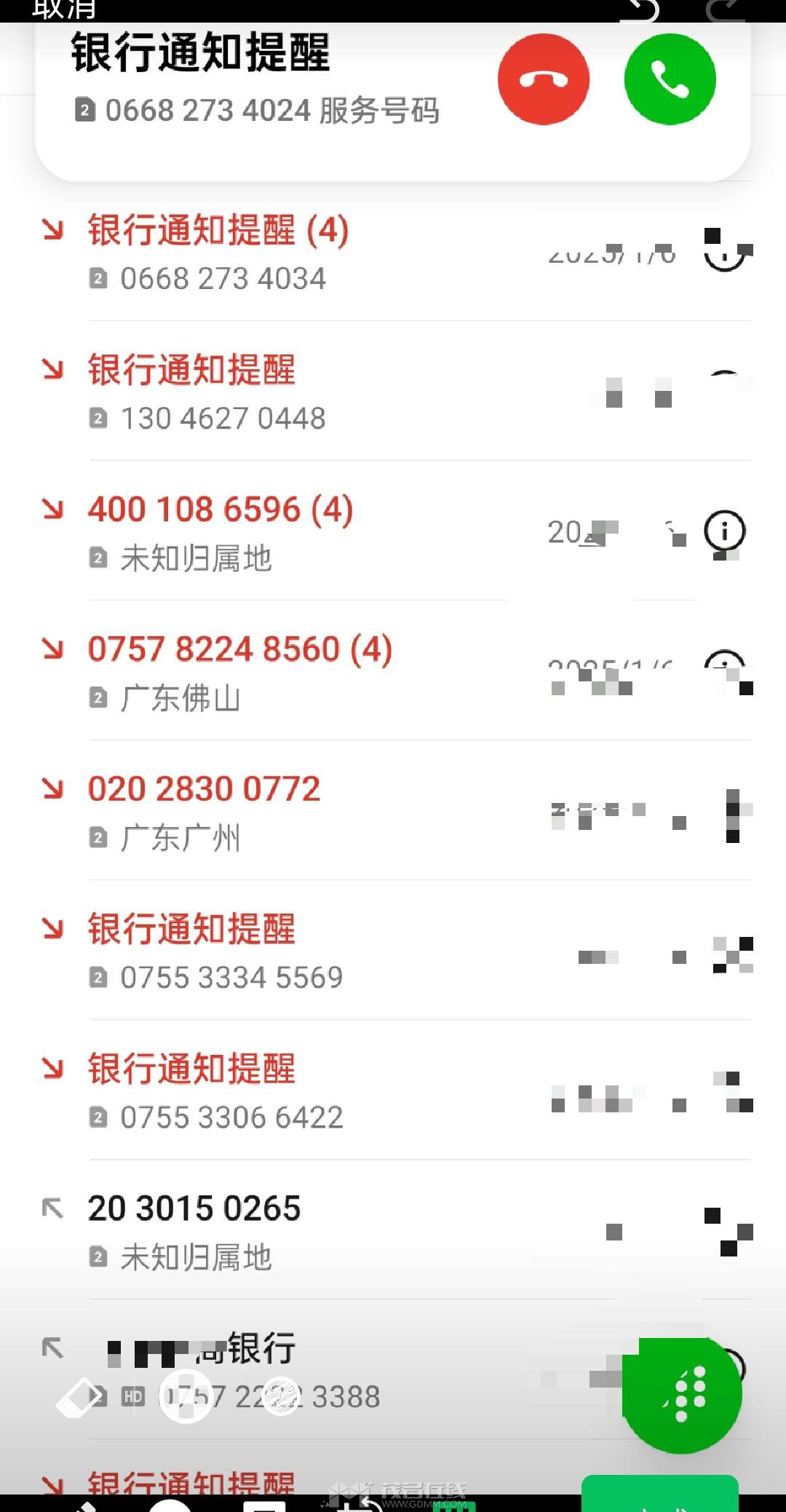This screenshot has height=1512, width=786.
Task: Undo the last edit
Action: 642,10
